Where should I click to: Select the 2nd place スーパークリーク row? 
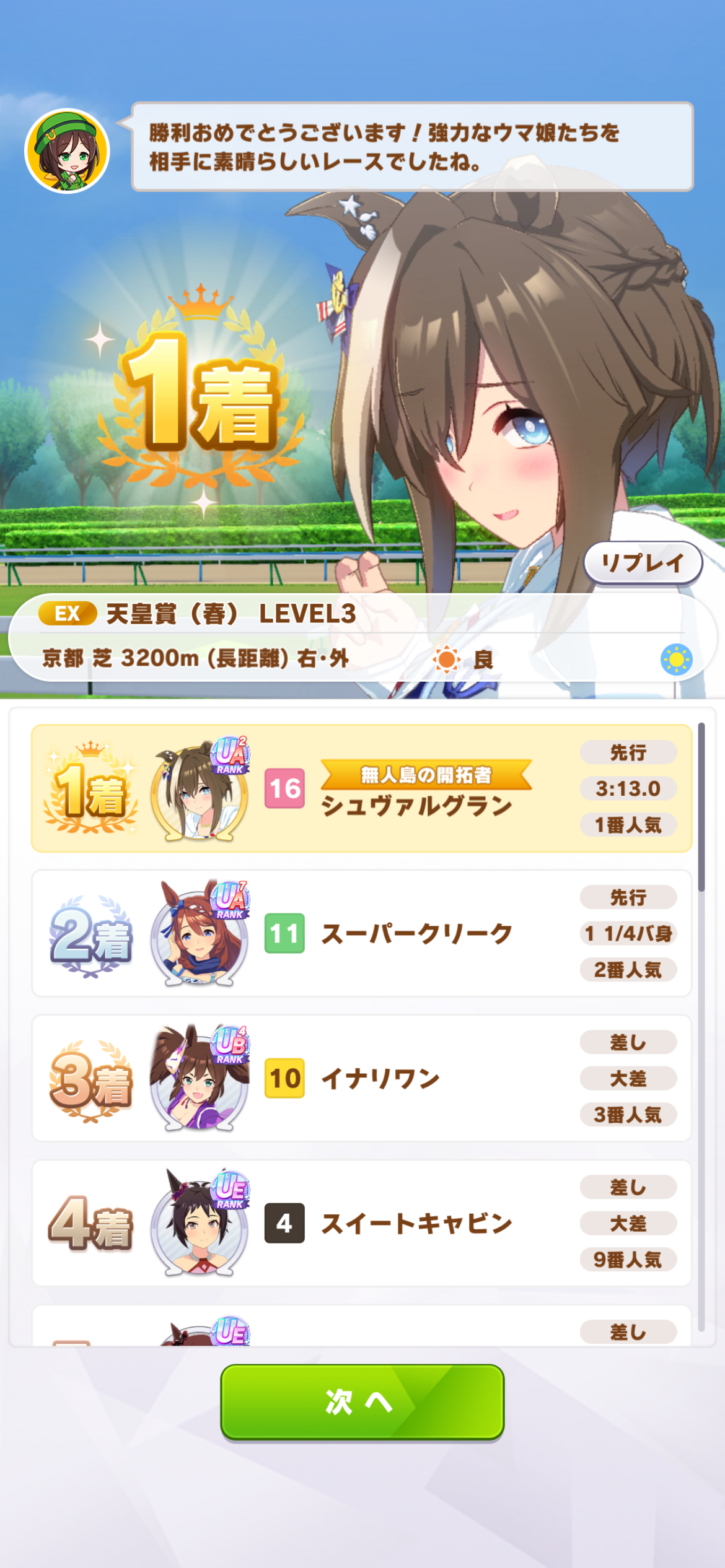[x=361, y=933]
